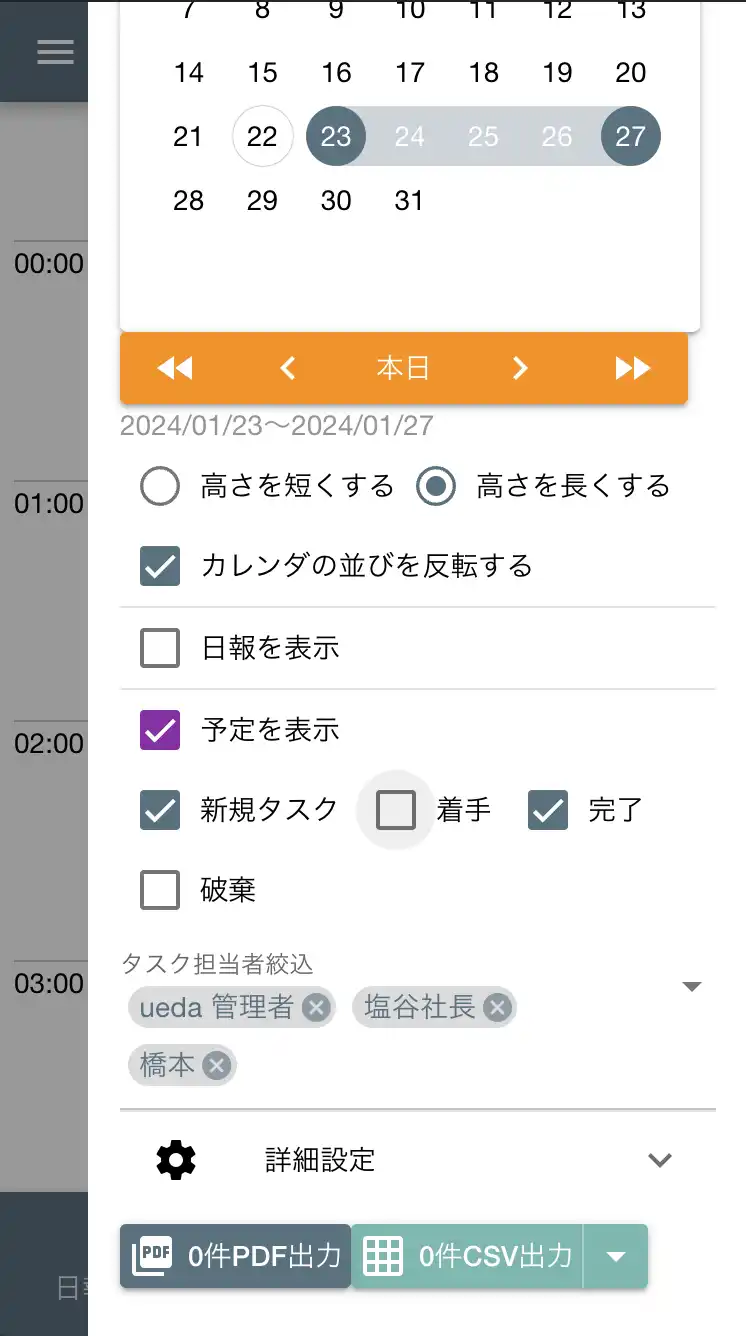The width and height of the screenshot is (746, 1336).
Task: Check the 着手 task checkbox
Action: (x=396, y=810)
